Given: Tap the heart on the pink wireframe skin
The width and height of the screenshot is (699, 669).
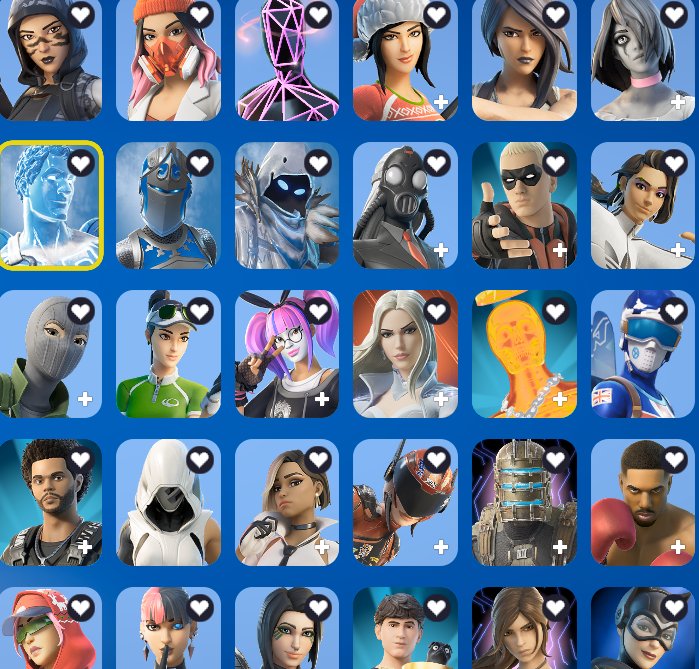Looking at the screenshot, I should click(318, 15).
